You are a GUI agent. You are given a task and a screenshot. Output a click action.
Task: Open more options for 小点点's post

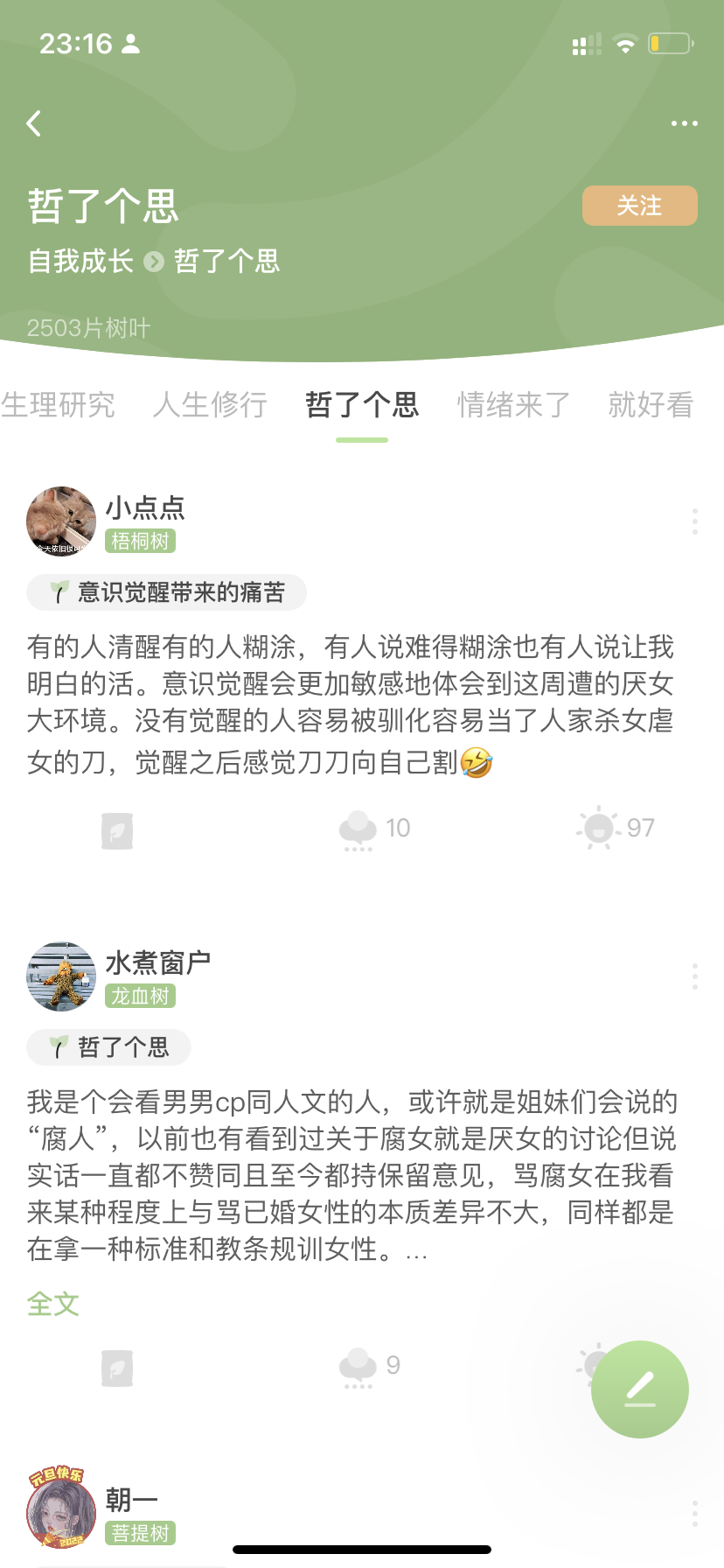pos(695,521)
